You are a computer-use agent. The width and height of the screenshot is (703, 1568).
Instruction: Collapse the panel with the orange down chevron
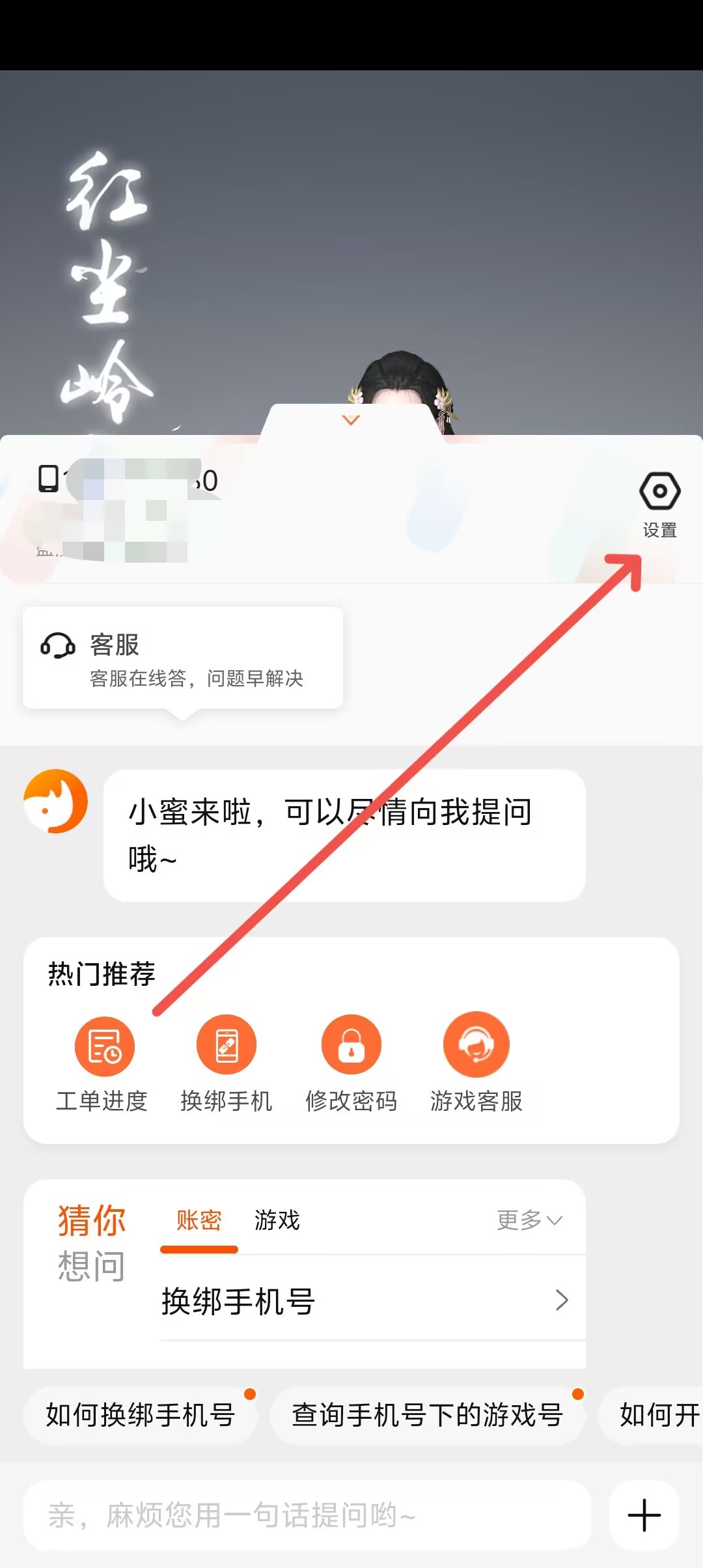pos(351,421)
